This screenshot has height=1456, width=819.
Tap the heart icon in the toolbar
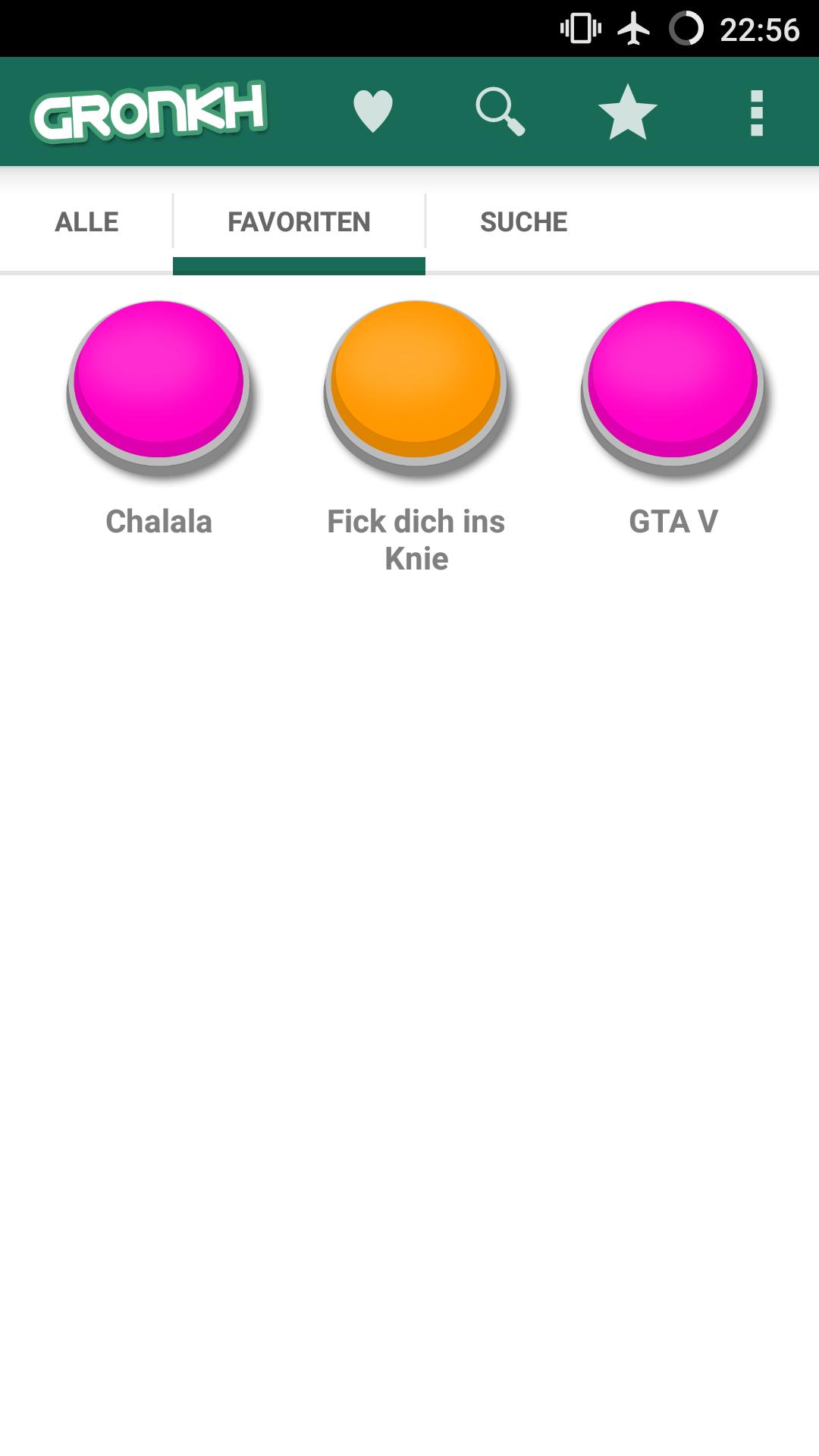tap(373, 111)
